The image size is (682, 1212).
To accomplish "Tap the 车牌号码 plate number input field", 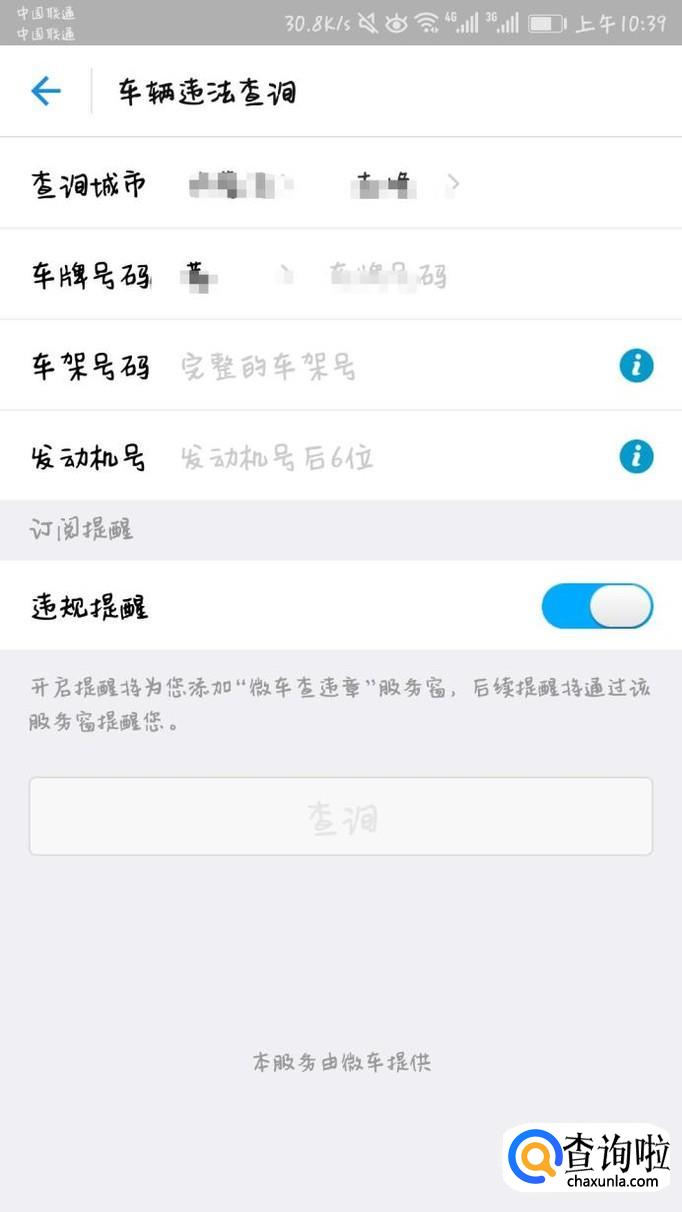I will pos(388,276).
